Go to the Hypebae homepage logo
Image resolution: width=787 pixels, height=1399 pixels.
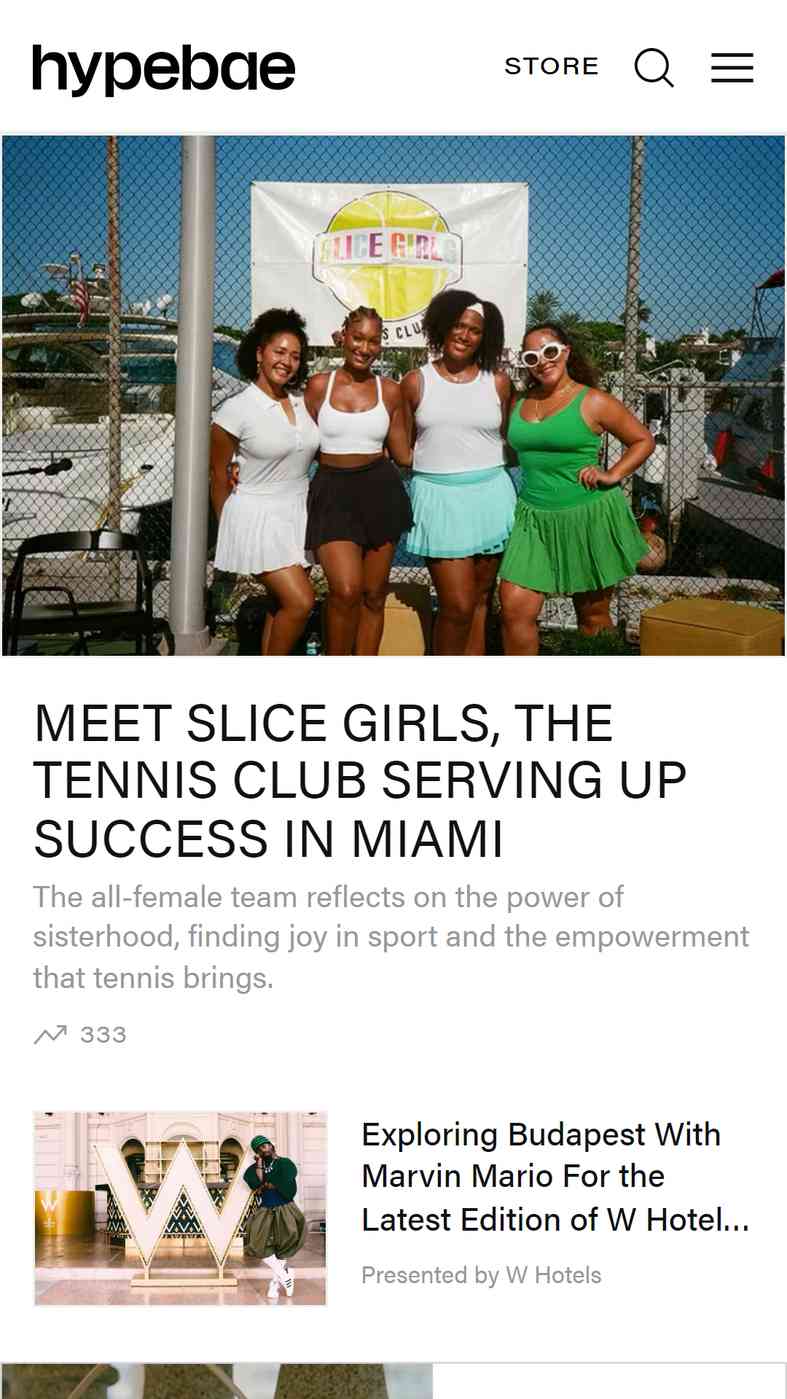(x=163, y=68)
